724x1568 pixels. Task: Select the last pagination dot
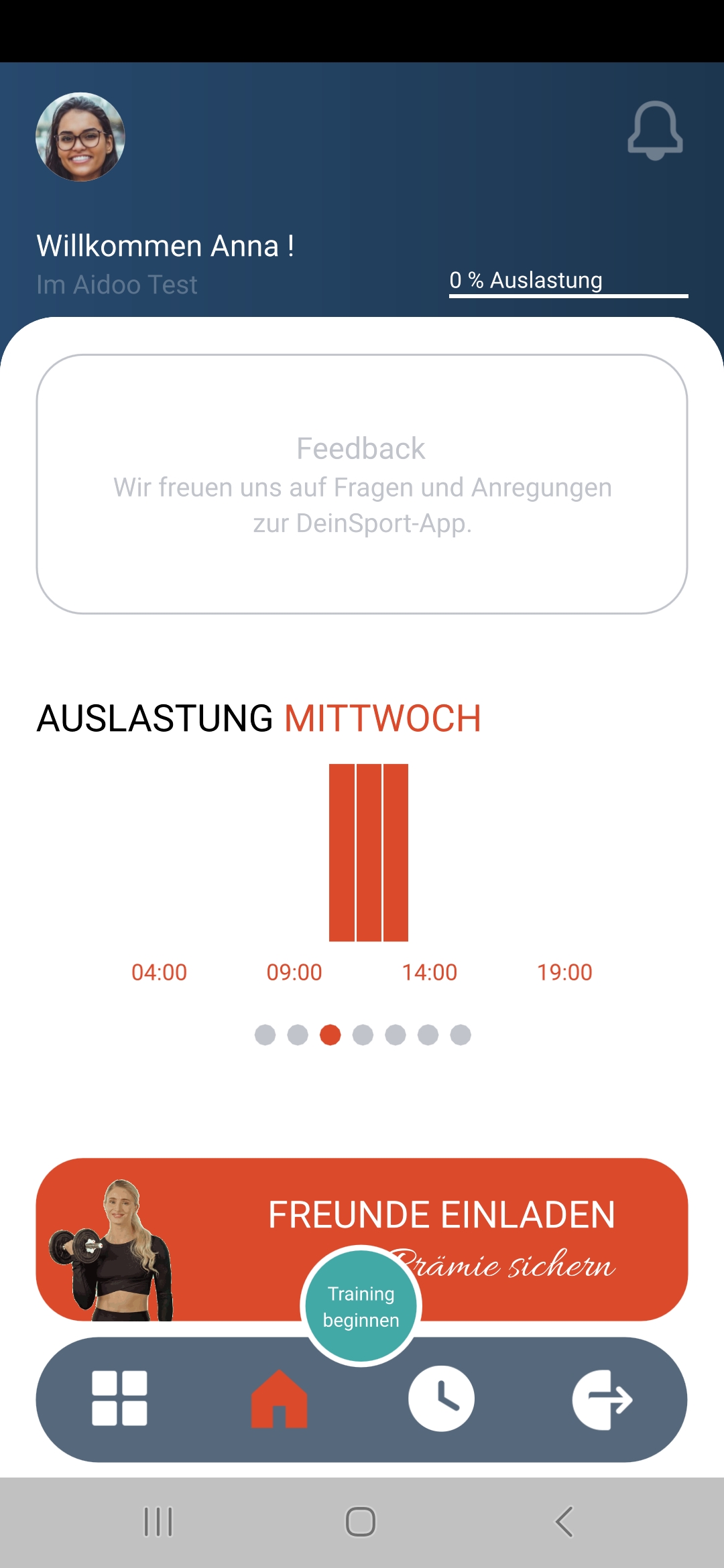[459, 1035]
